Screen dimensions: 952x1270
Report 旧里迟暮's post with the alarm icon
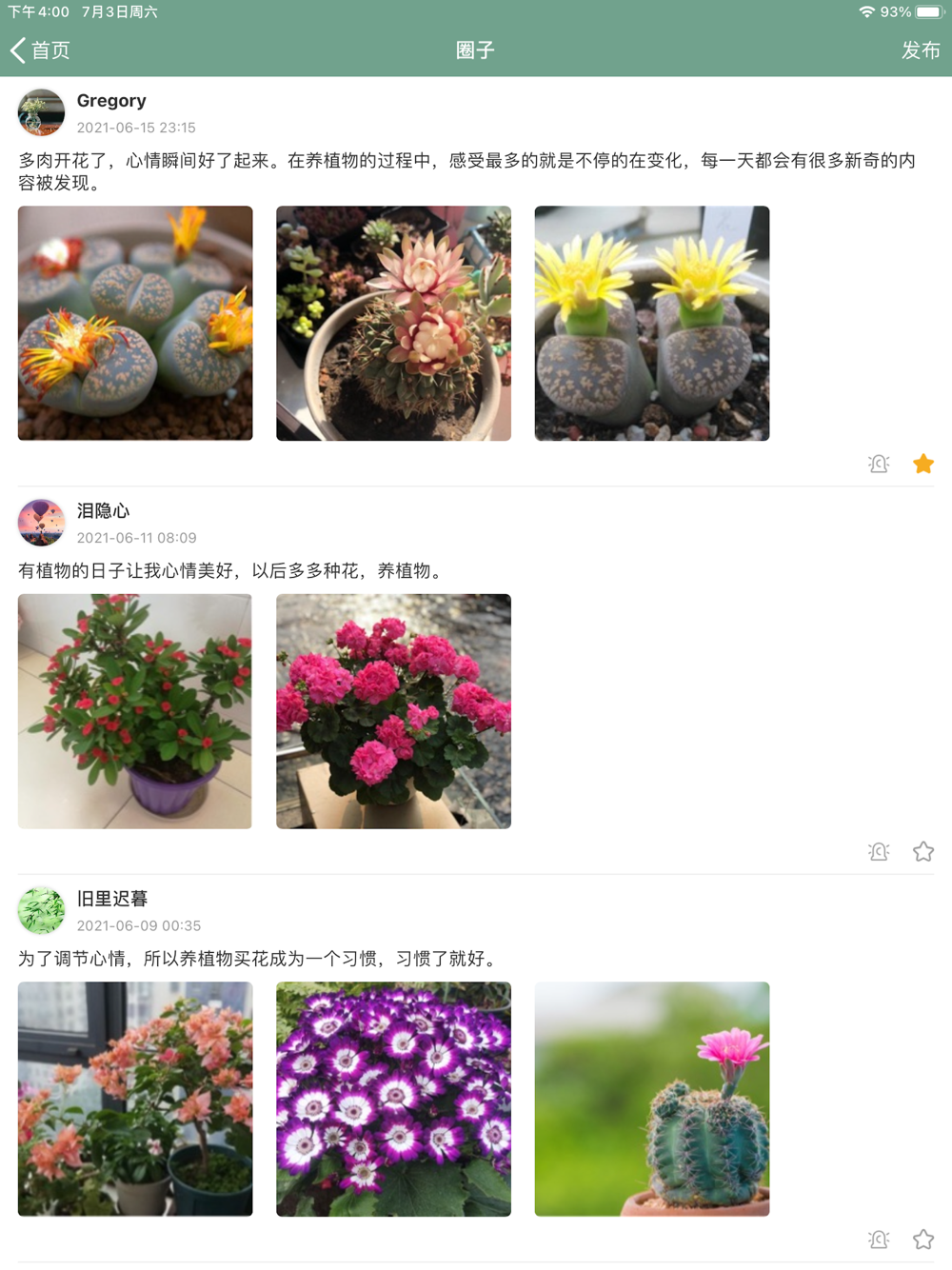point(879,1239)
